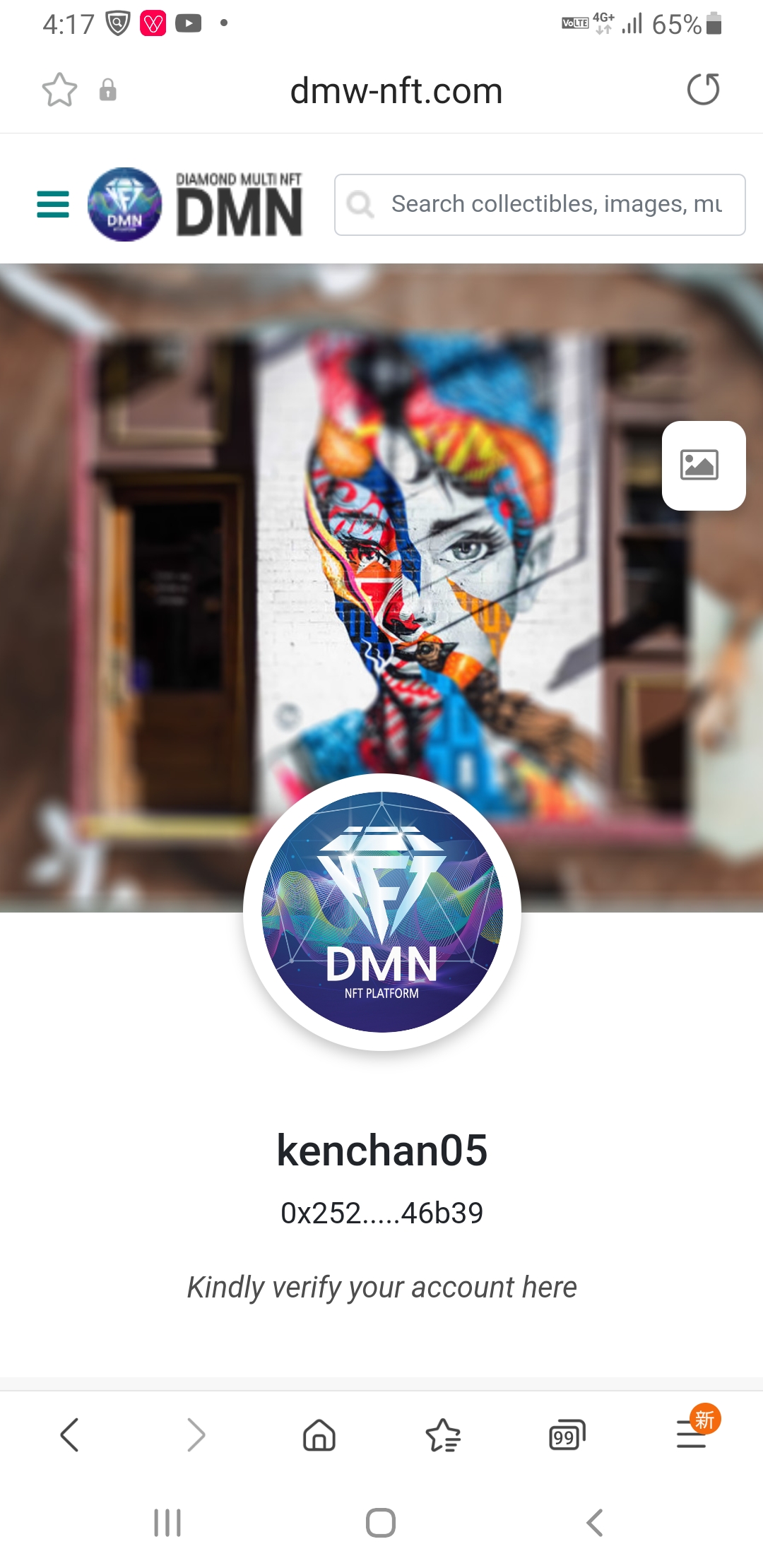
Task: View site security info via lock icon
Action: pyautogui.click(x=107, y=90)
